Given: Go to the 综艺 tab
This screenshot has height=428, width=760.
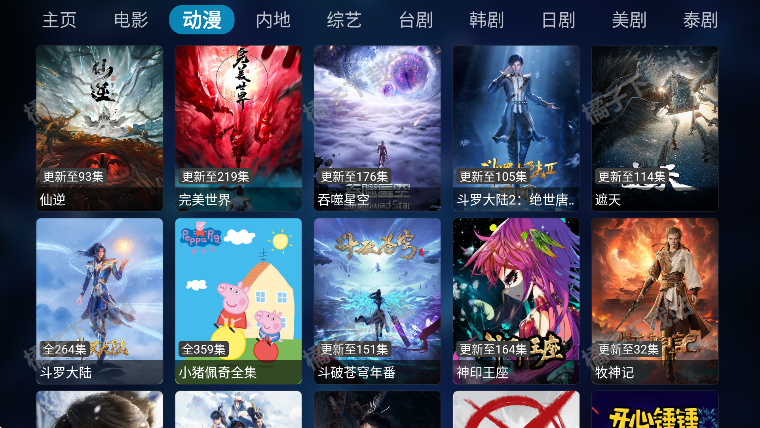Looking at the screenshot, I should [x=344, y=20].
